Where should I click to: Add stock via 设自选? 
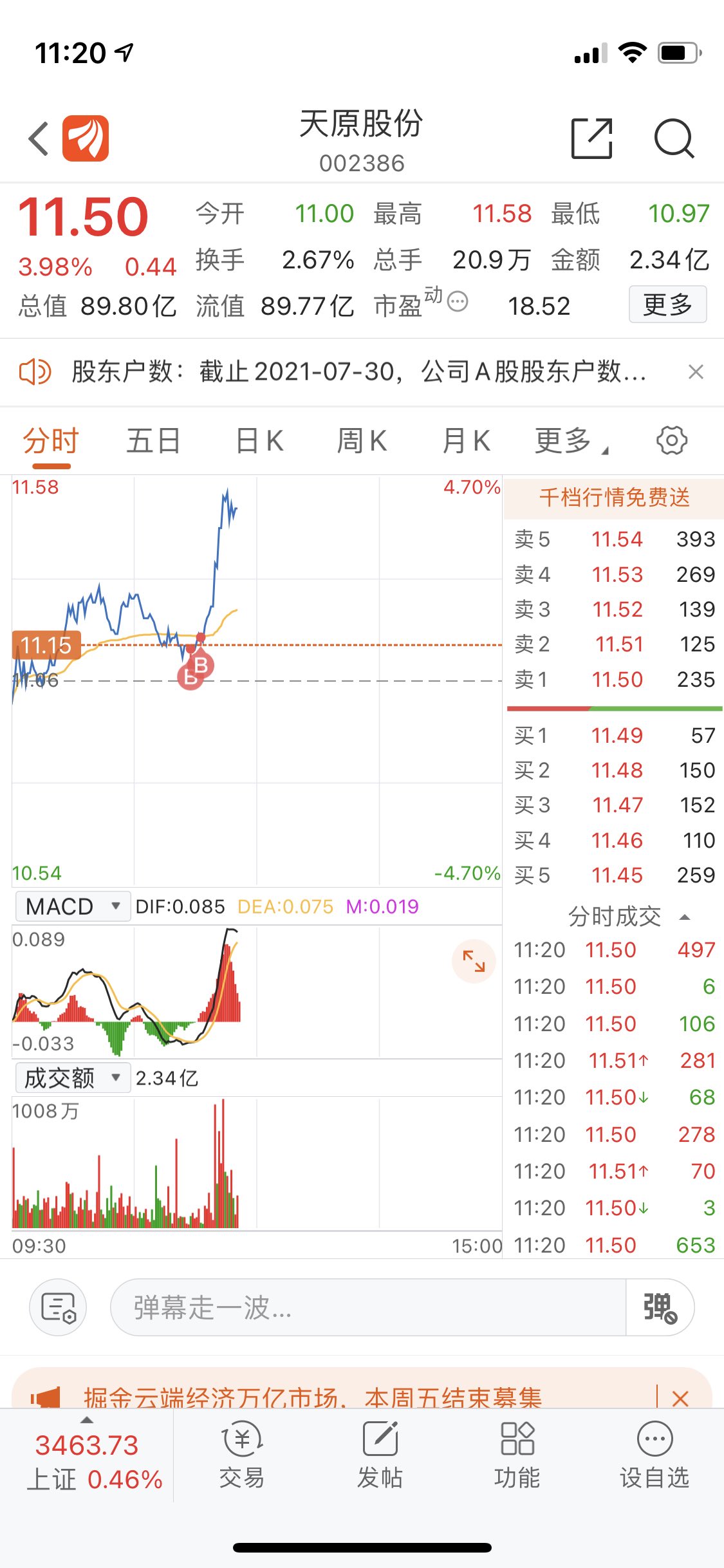click(x=654, y=1456)
